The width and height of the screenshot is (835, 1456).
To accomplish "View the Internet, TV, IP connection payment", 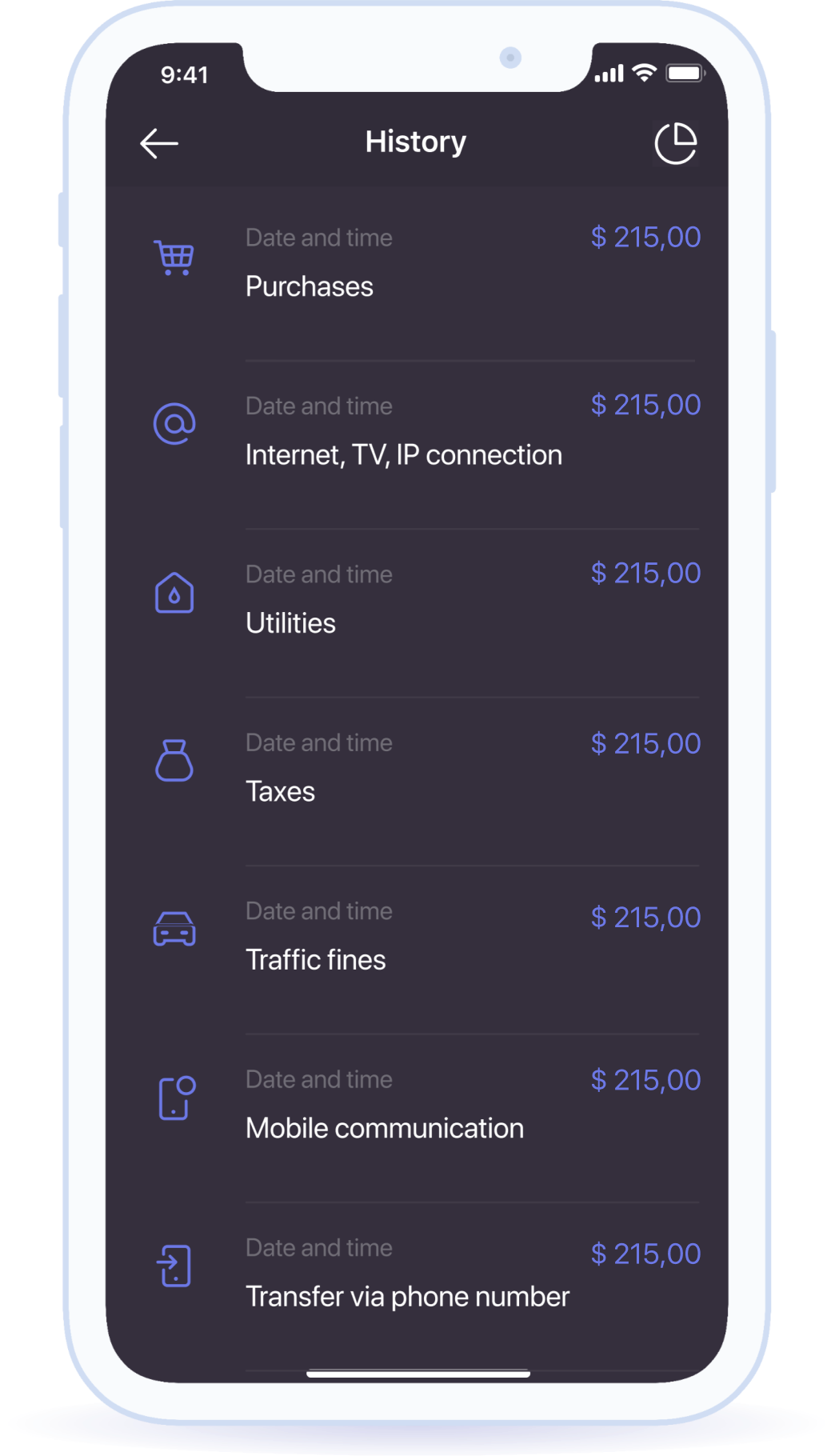I will (403, 454).
